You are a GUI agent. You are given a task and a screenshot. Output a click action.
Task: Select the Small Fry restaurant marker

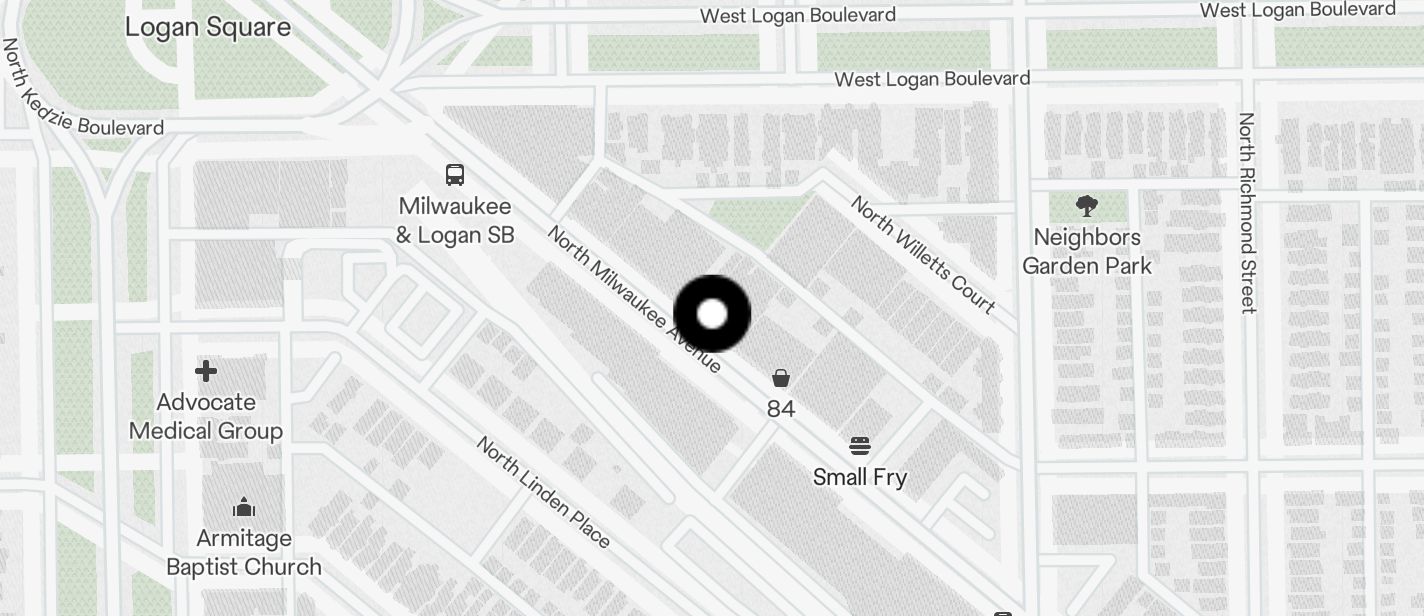click(860, 445)
